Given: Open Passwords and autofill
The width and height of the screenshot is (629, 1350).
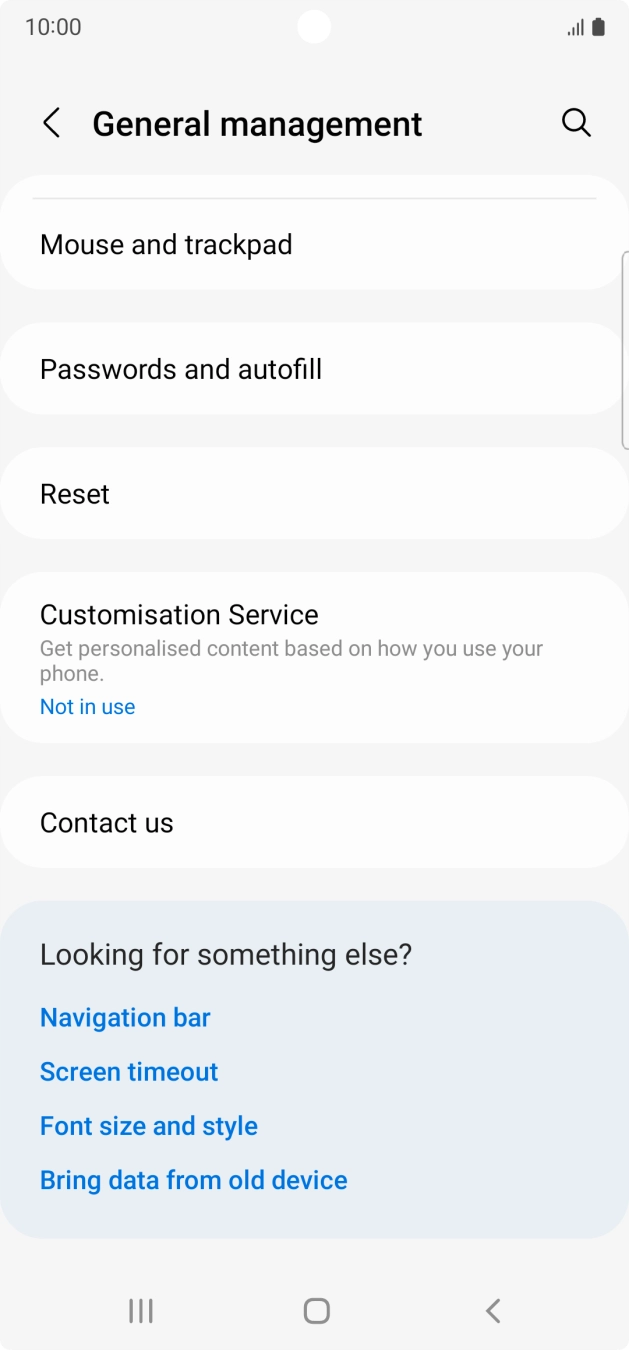Looking at the screenshot, I should pos(181,369).
